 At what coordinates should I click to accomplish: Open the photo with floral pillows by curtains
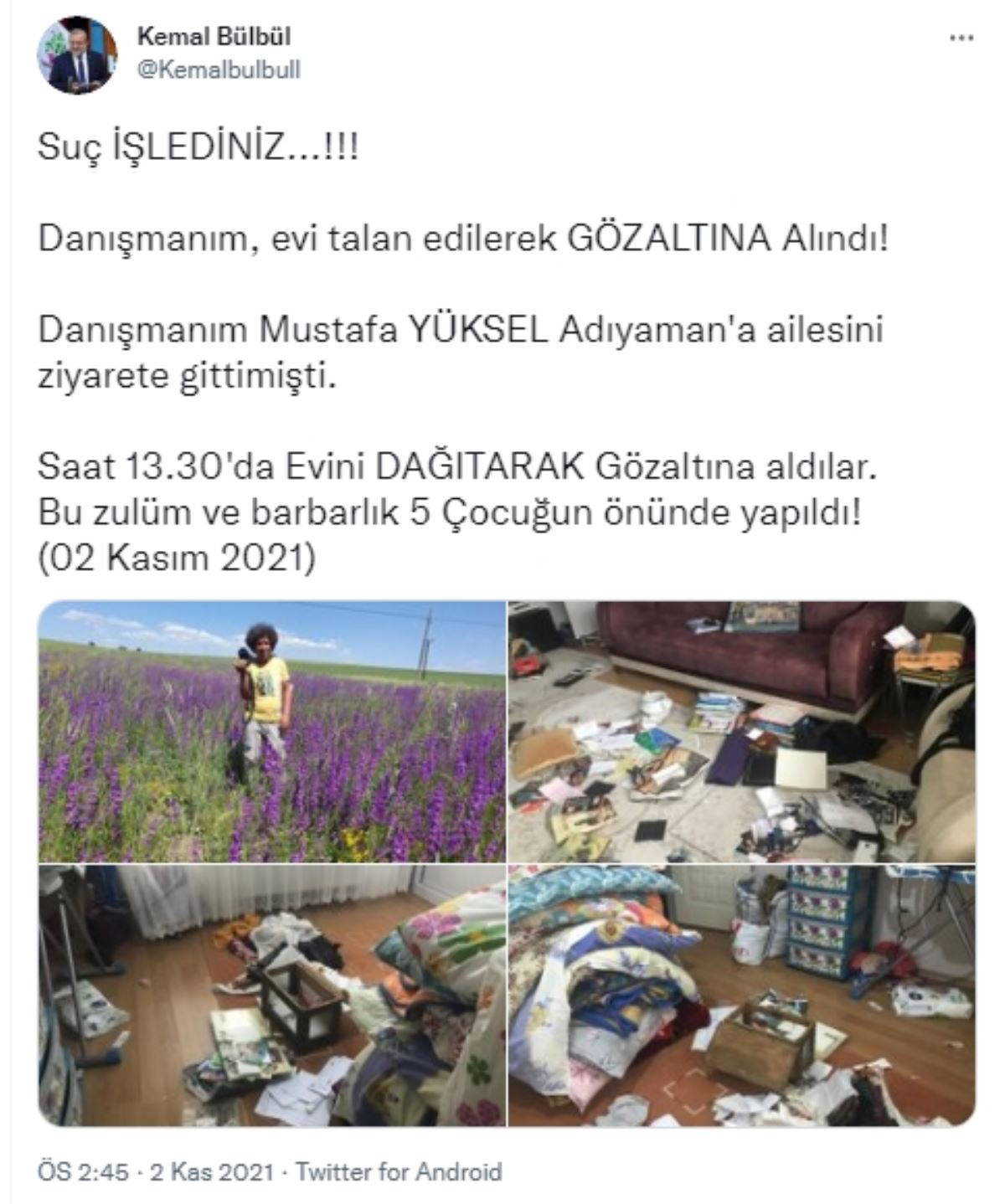[x=272, y=995]
